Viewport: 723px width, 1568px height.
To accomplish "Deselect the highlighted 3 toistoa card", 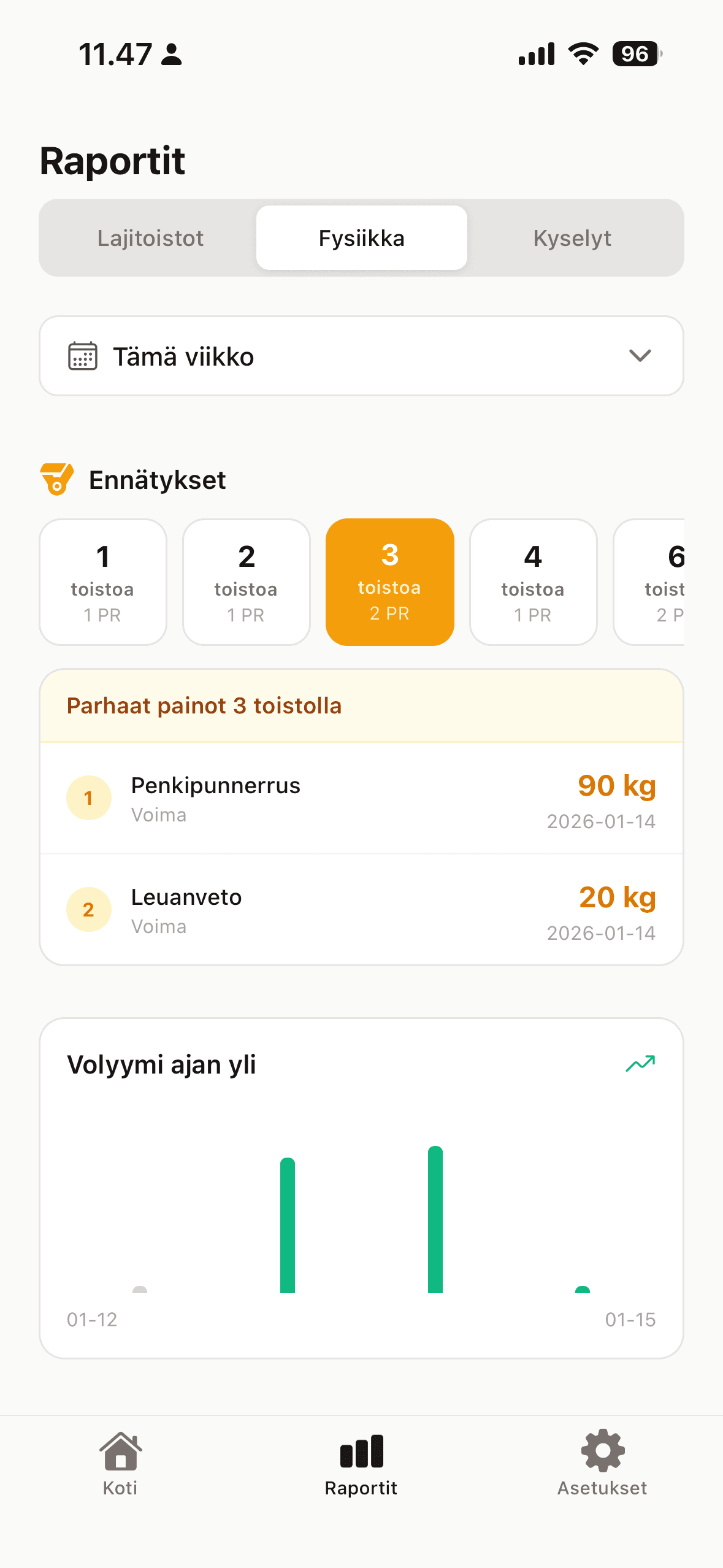I will pyautogui.click(x=389, y=582).
